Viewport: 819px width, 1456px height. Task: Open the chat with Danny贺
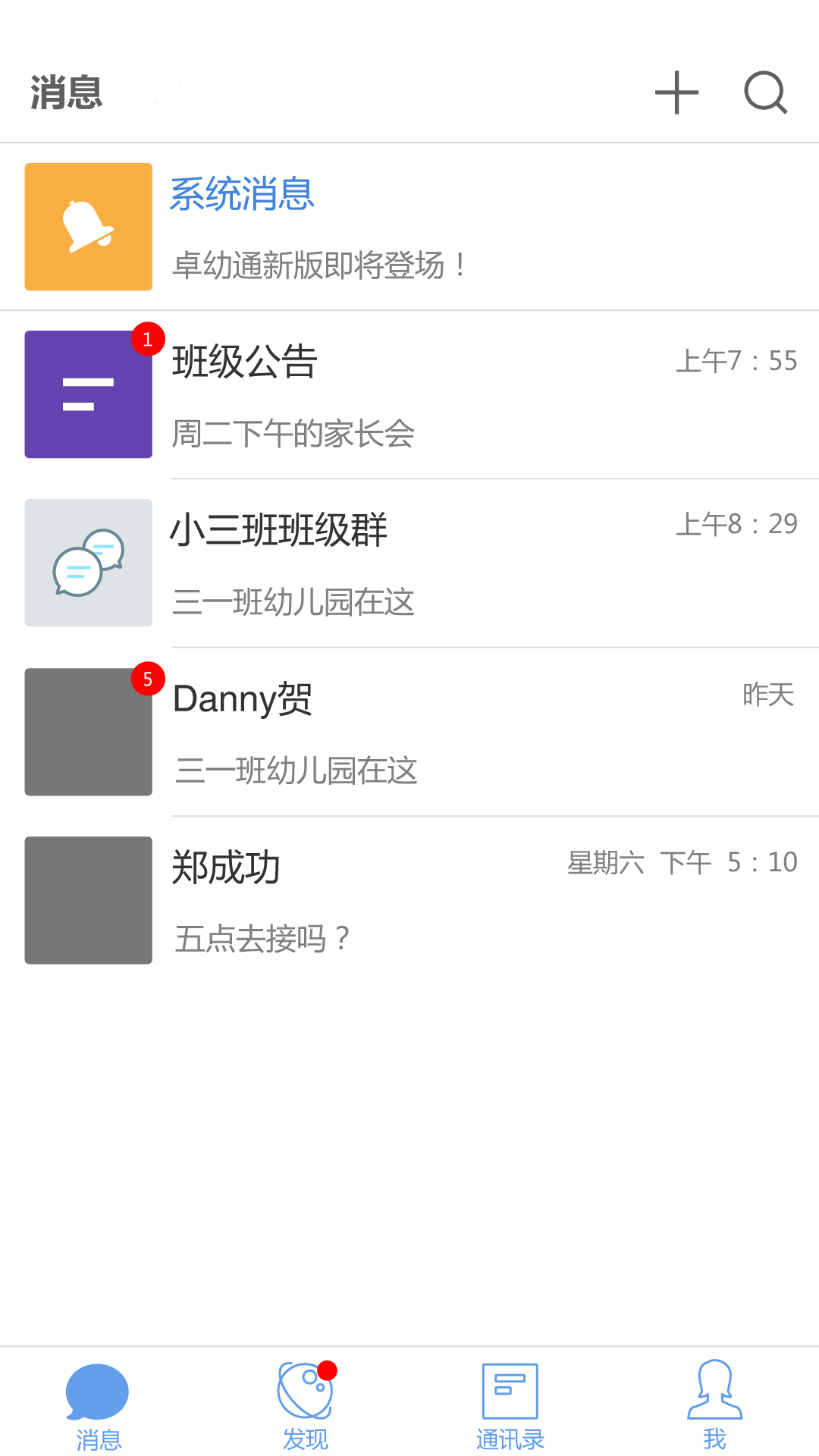coord(409,732)
